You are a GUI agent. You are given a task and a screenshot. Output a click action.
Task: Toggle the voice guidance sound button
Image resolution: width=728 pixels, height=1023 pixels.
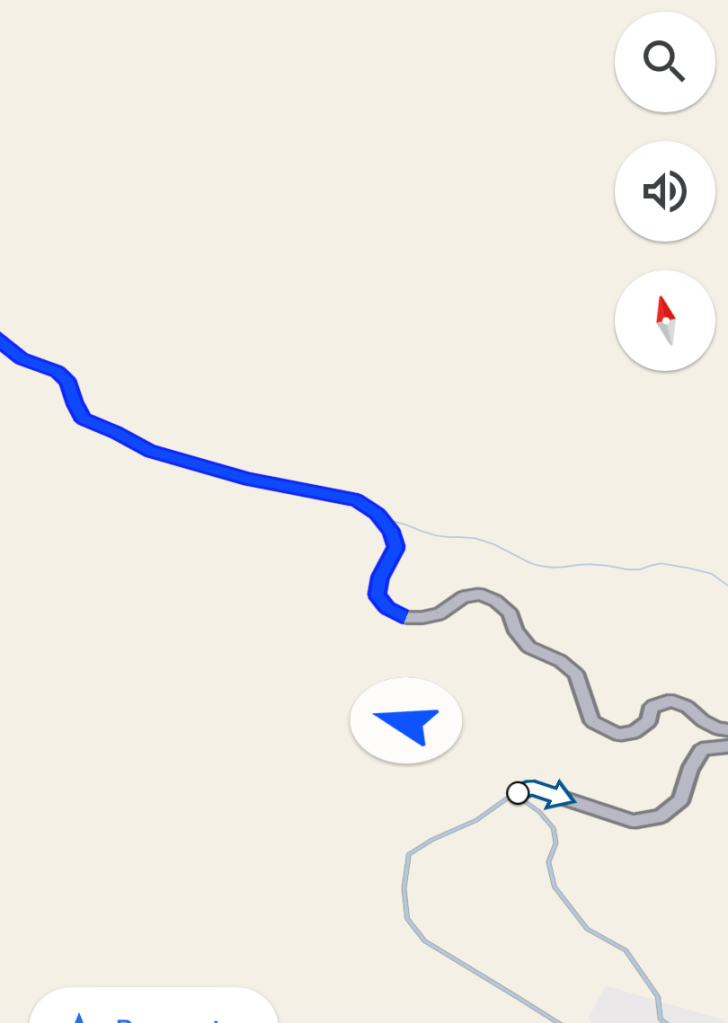tap(664, 191)
